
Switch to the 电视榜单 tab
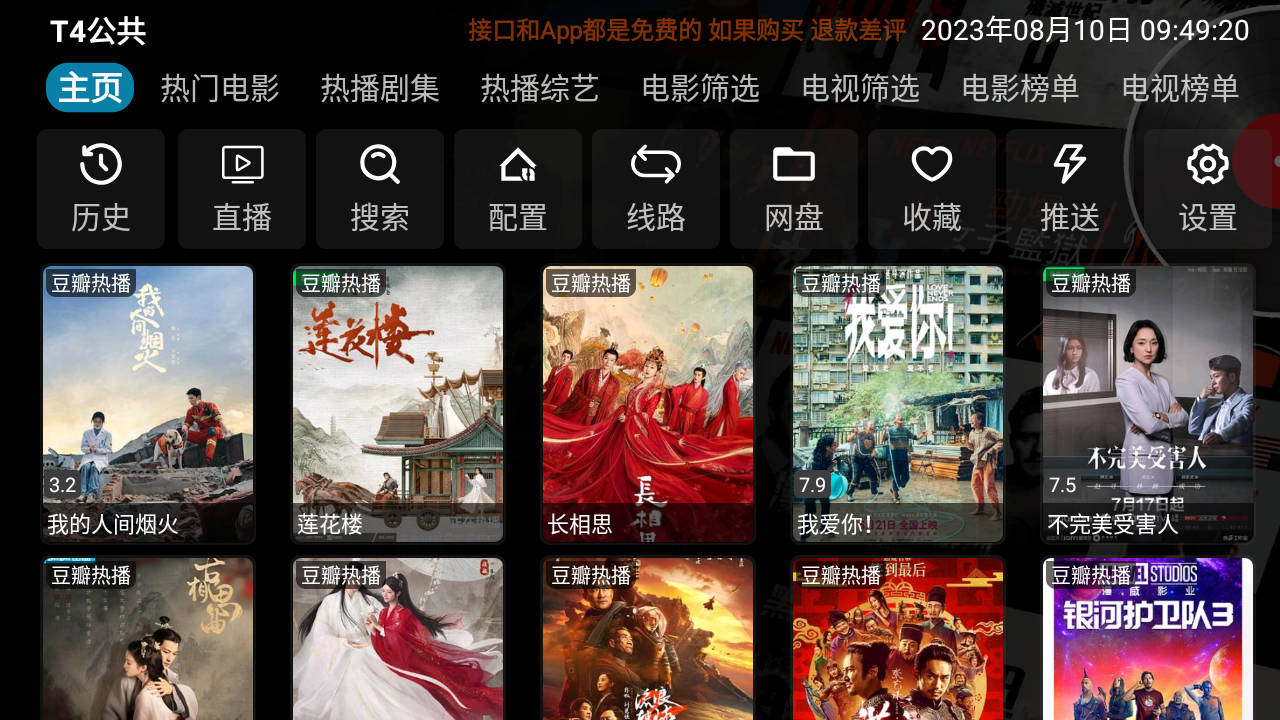coord(1180,89)
